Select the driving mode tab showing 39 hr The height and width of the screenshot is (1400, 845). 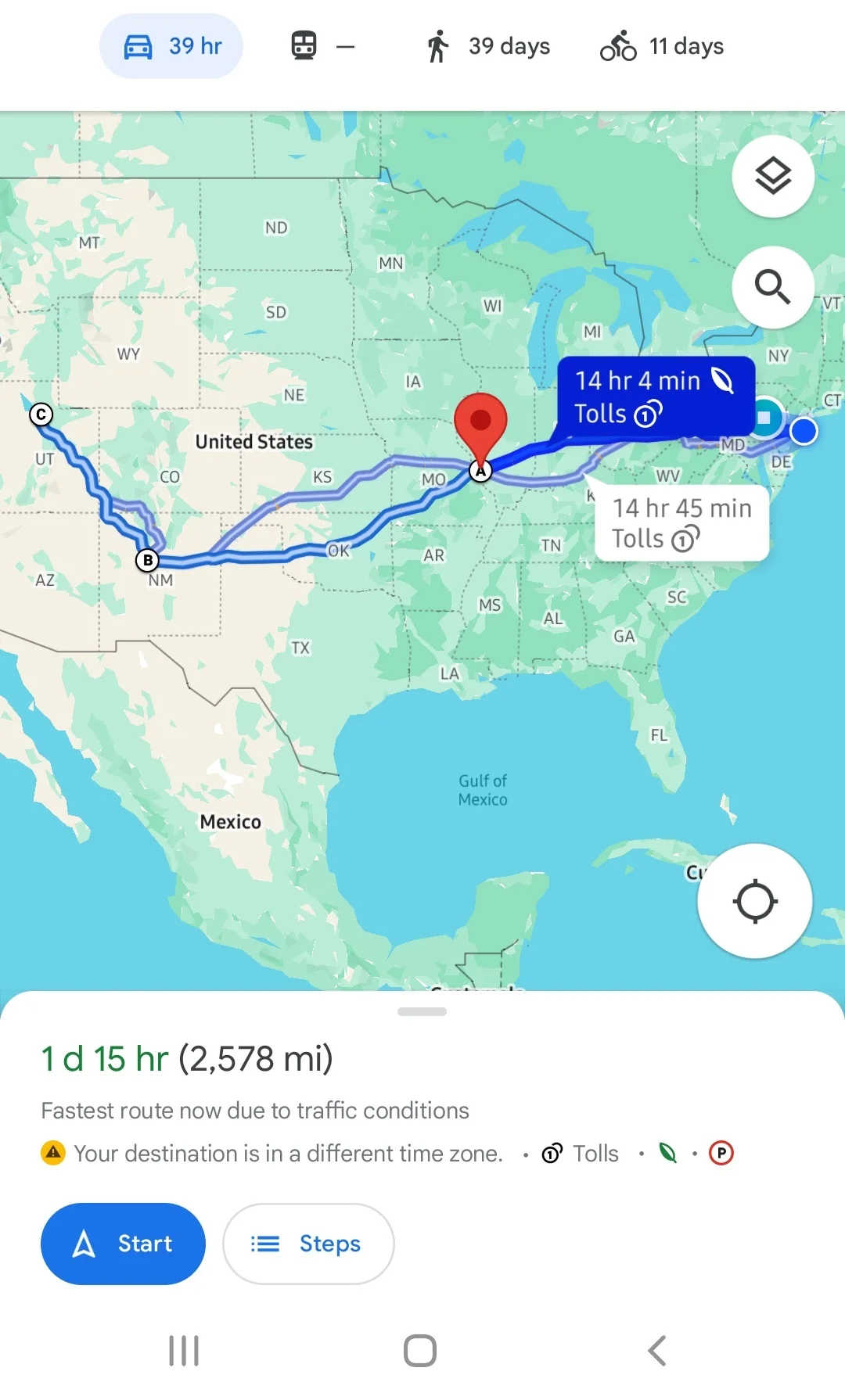tap(171, 46)
